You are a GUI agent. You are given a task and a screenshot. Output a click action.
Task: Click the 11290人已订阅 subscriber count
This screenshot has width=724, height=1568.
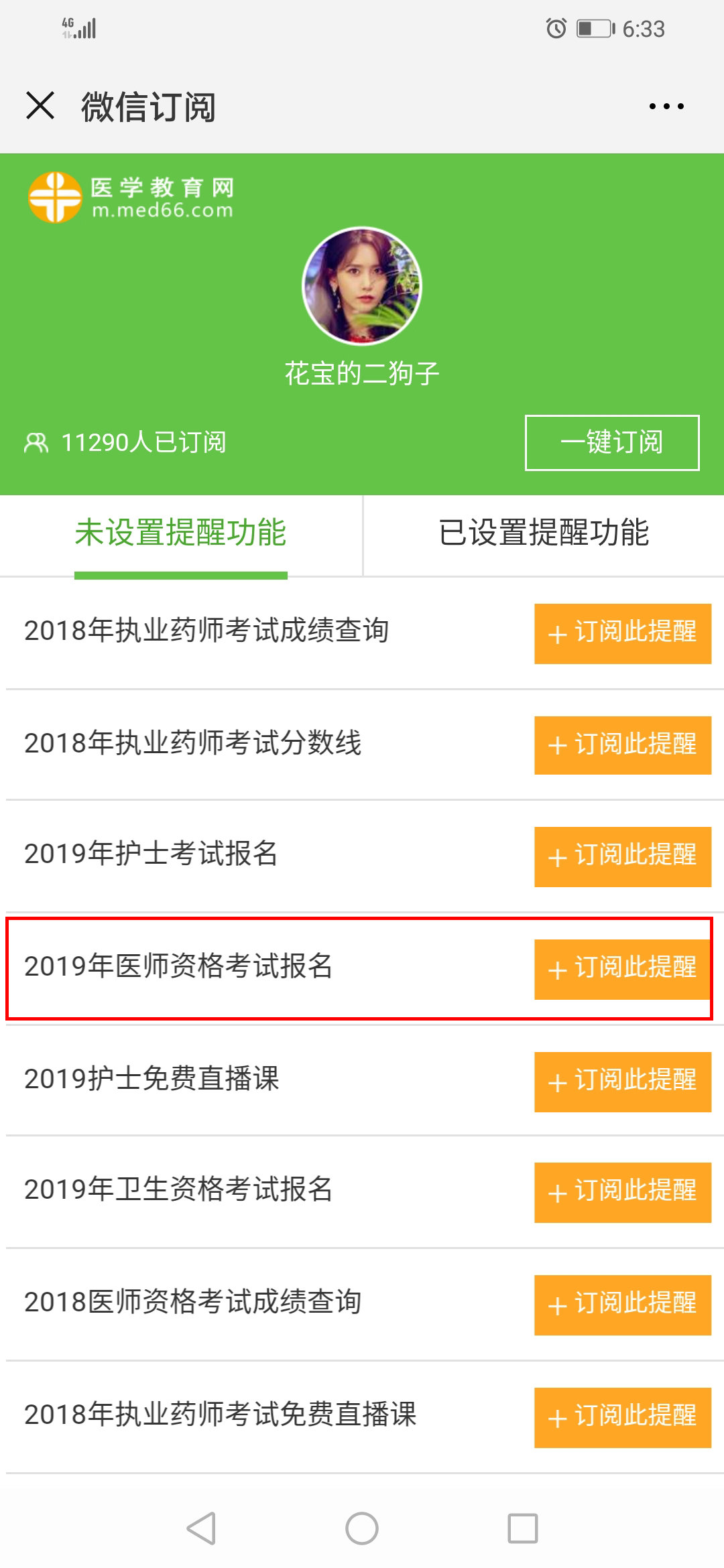pos(144,441)
